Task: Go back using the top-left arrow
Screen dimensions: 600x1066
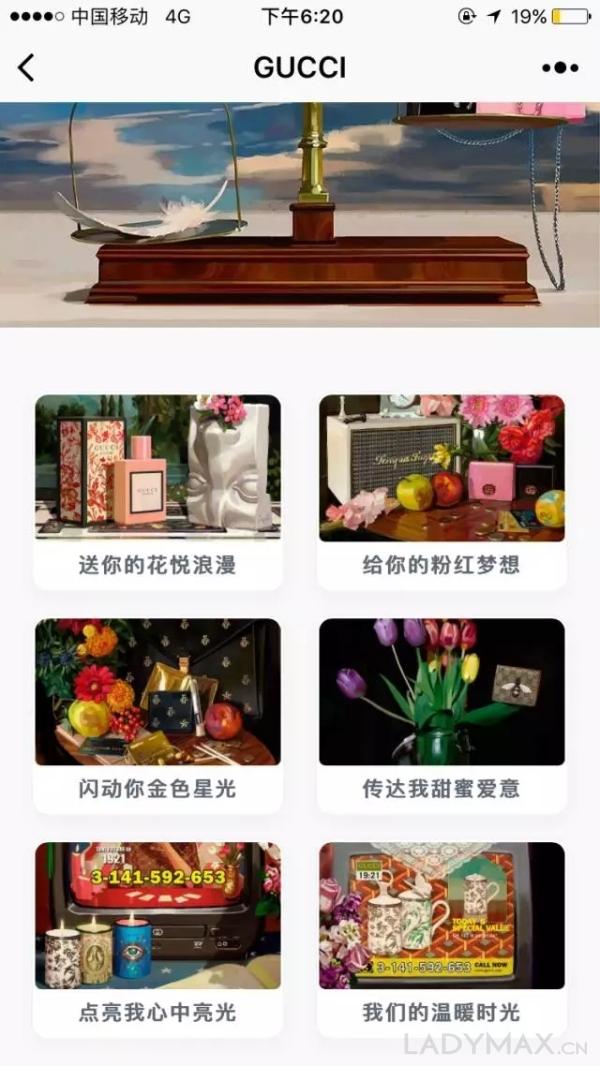Action: point(26,68)
